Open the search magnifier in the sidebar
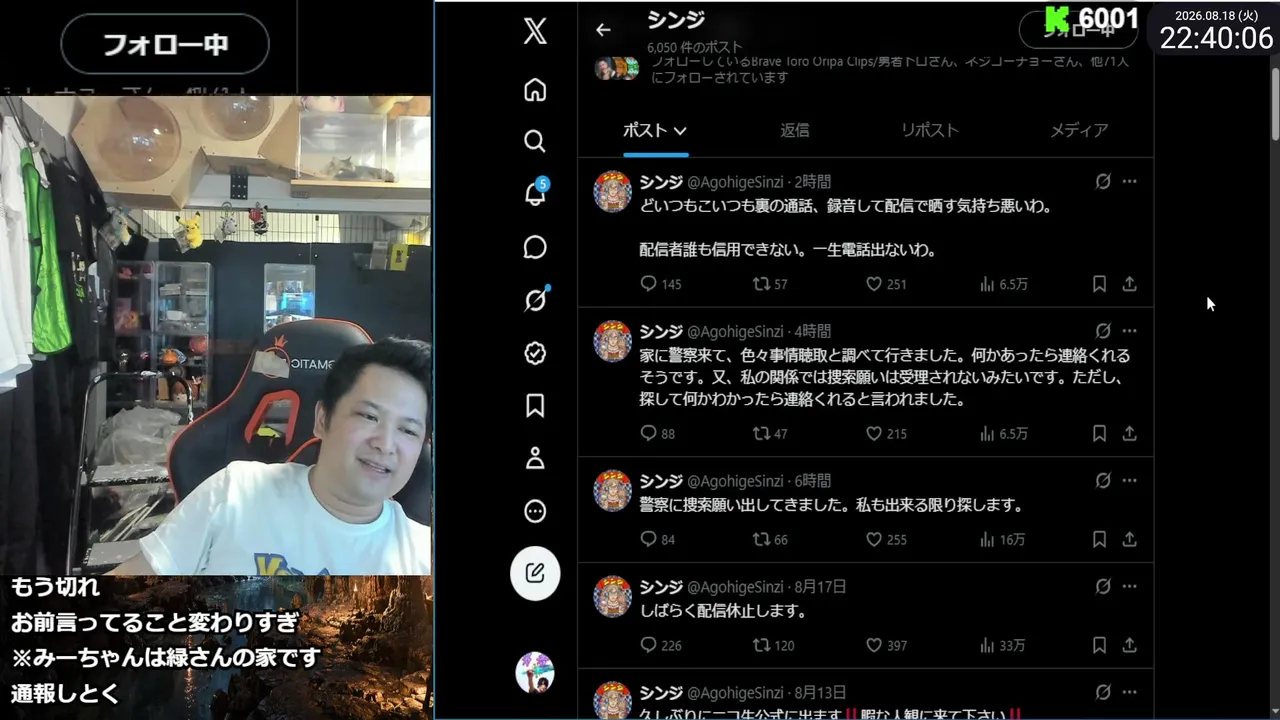The height and width of the screenshot is (720, 1280). point(535,141)
